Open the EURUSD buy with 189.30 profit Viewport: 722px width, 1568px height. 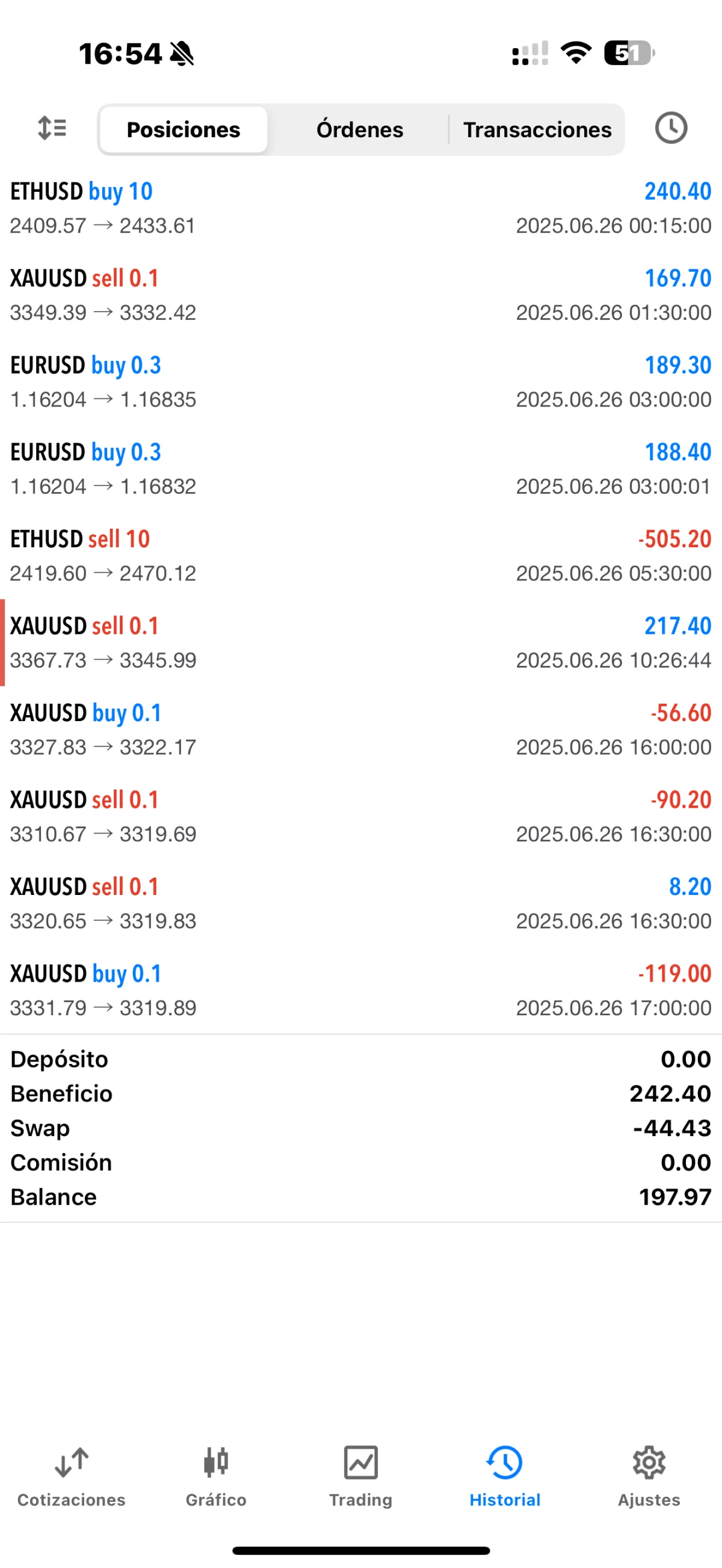coord(361,383)
